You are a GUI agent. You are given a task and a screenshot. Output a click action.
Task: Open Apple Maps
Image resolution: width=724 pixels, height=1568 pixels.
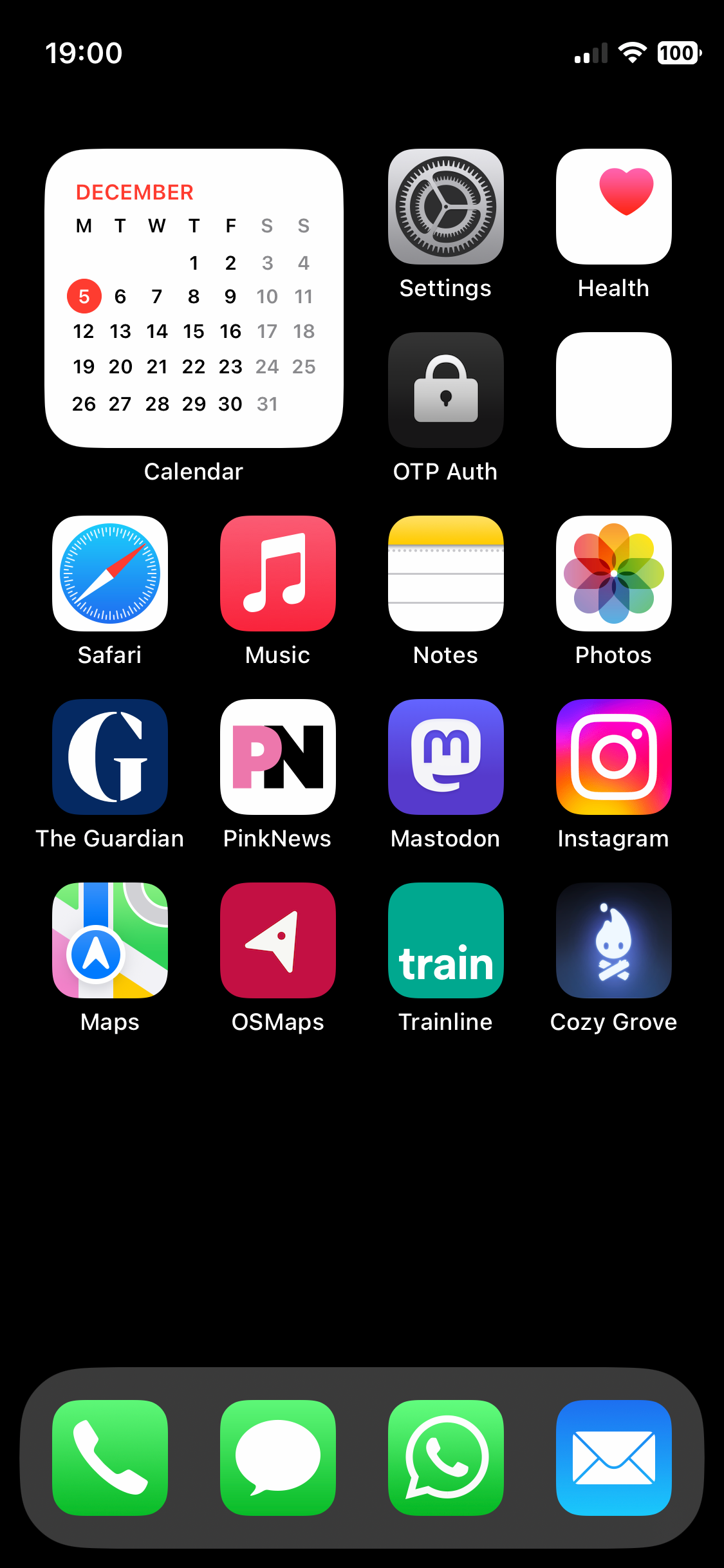pyautogui.click(x=110, y=940)
